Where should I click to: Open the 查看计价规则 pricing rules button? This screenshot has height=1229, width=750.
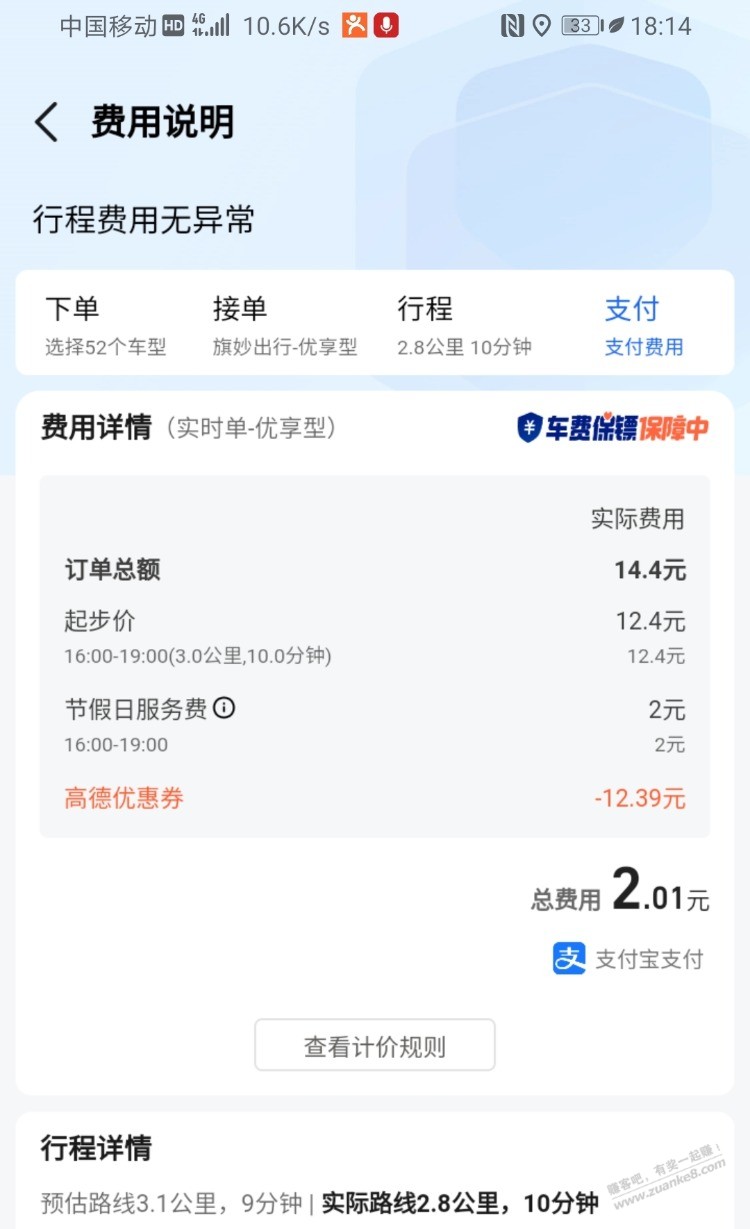coord(375,1046)
